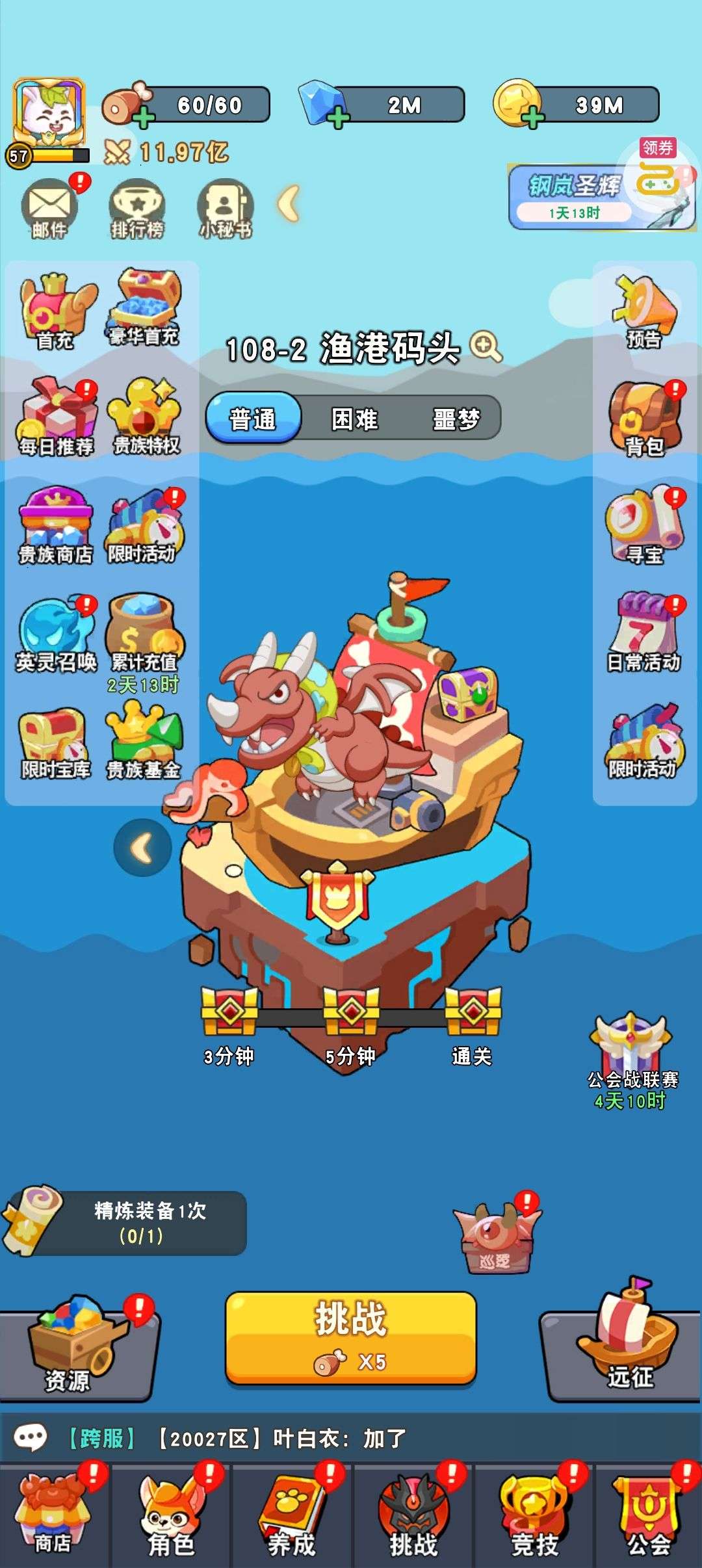Open 寻宝 treasure hunt

644,527
